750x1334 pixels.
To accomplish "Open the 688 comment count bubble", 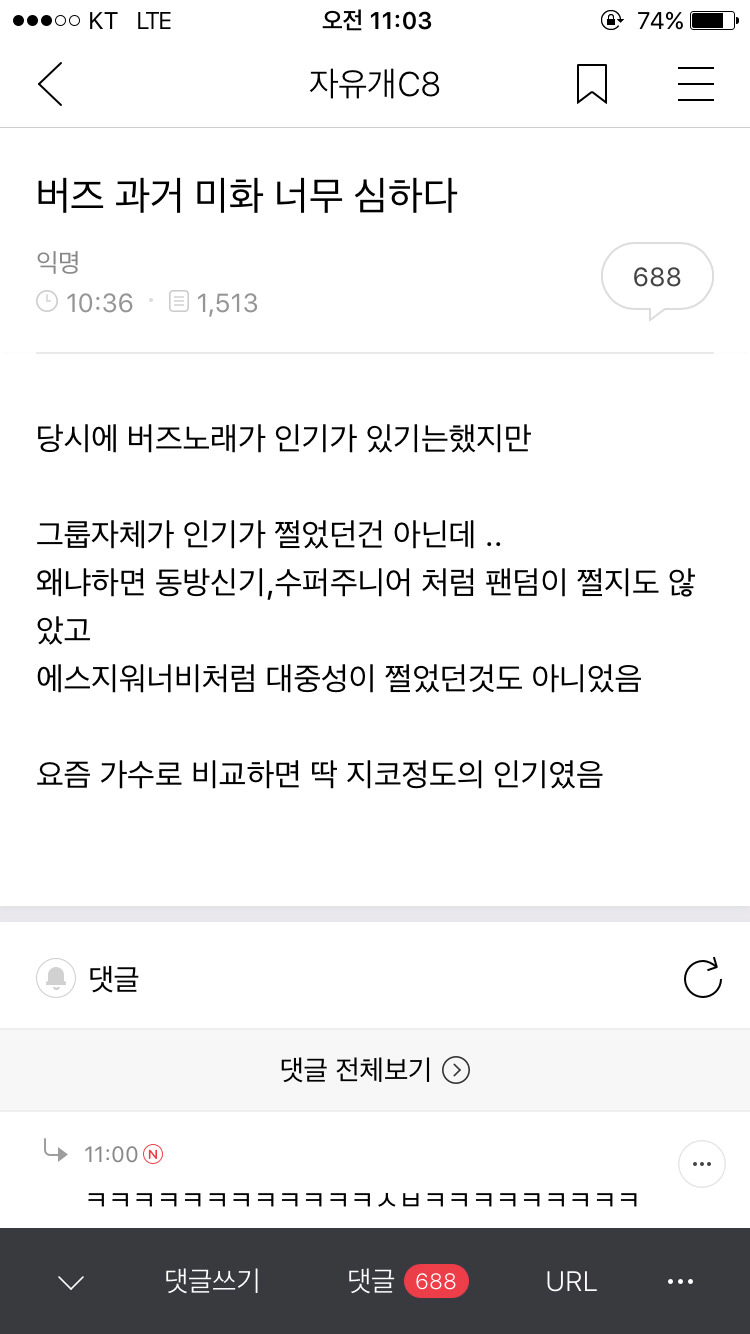I will [x=656, y=277].
